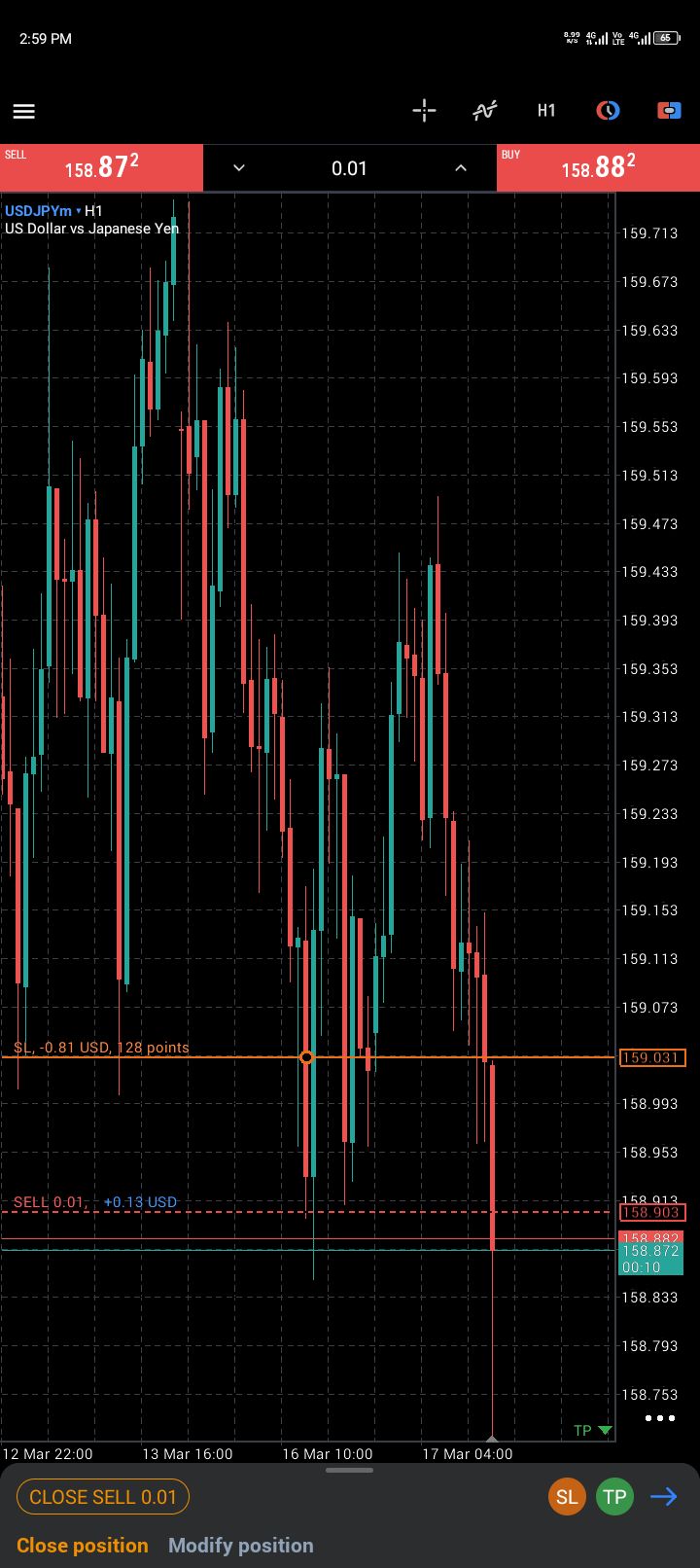Edit the 0.01 volume field
700x1568 pixels.
tap(349, 167)
